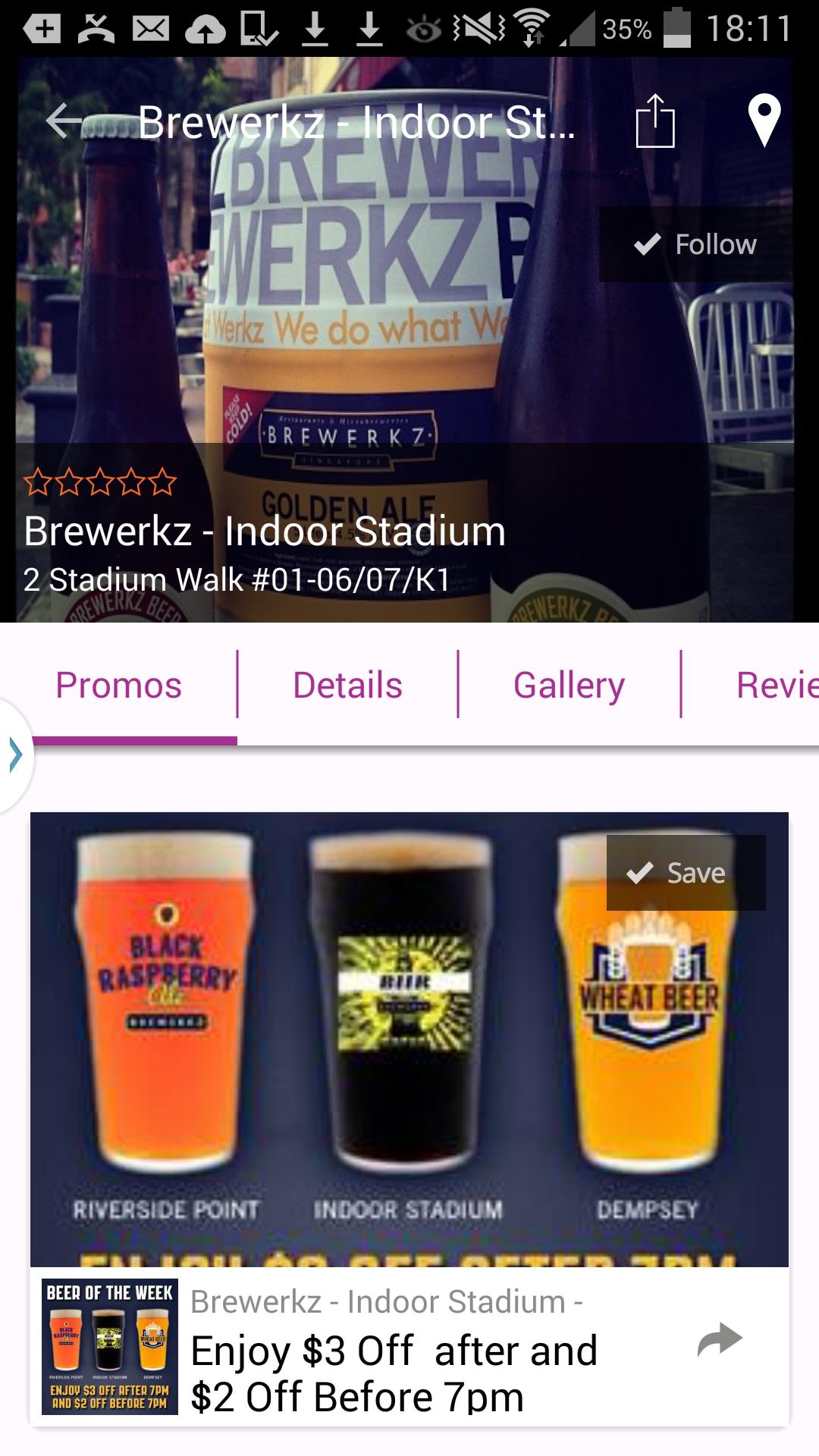Open the Gallery tab
819x1456 pixels.
(x=568, y=684)
